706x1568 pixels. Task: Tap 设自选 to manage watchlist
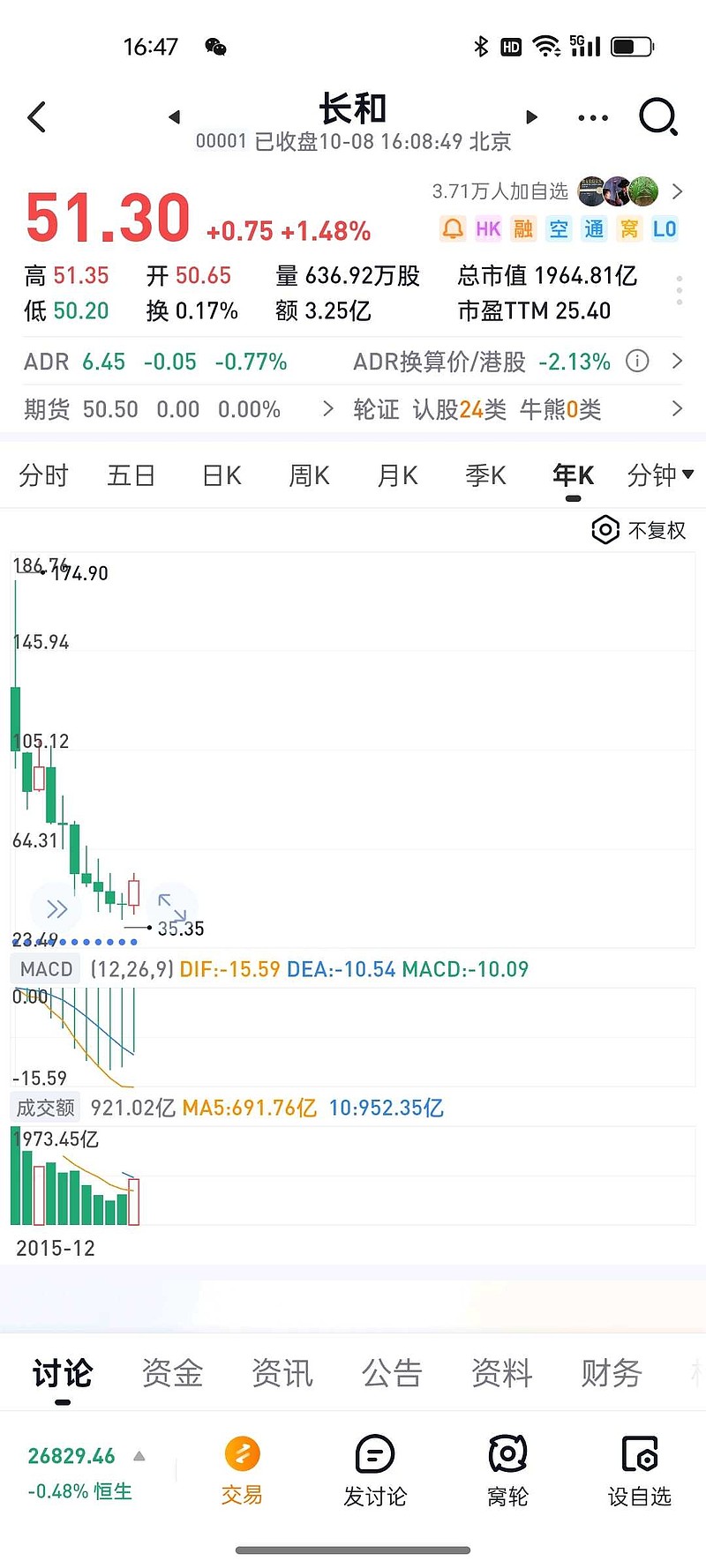[x=640, y=1471]
